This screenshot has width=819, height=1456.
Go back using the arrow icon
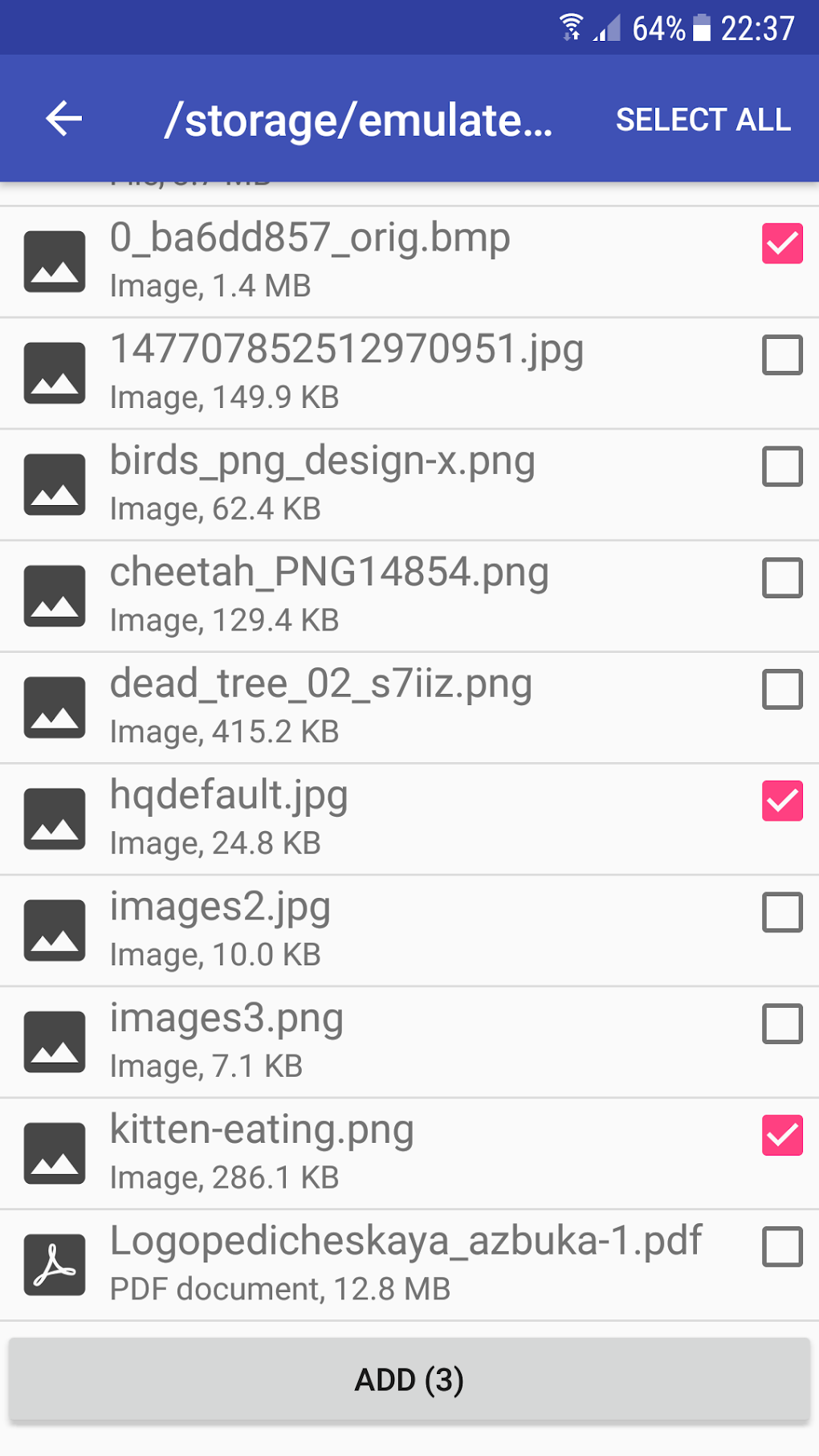click(64, 119)
